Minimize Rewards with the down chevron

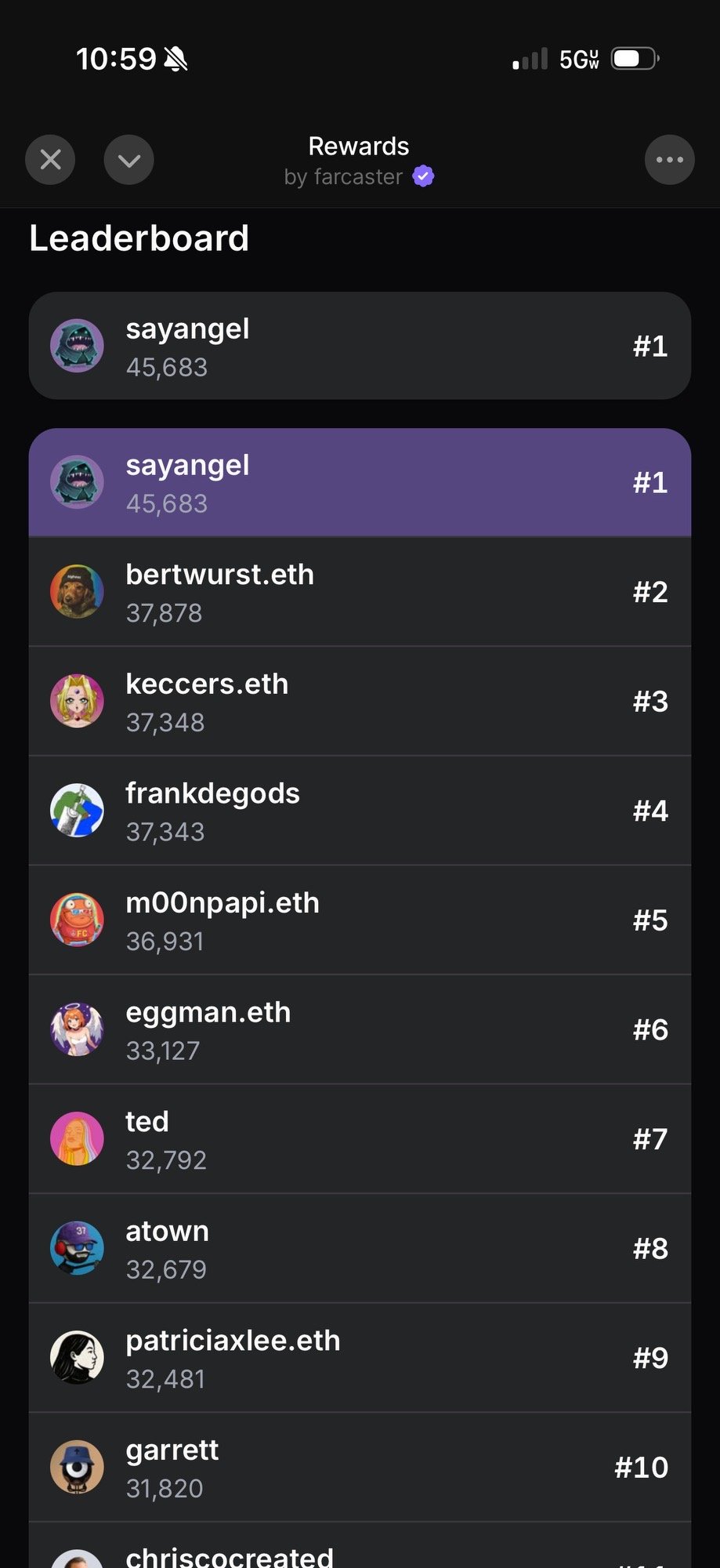(x=129, y=160)
